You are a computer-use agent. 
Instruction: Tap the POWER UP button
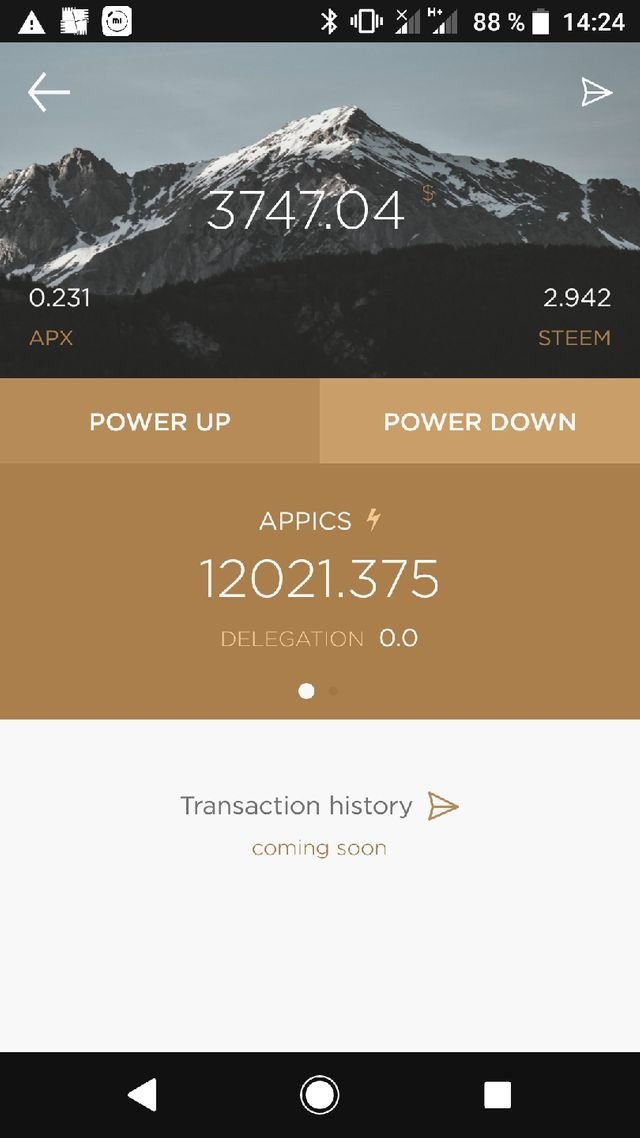tap(160, 421)
